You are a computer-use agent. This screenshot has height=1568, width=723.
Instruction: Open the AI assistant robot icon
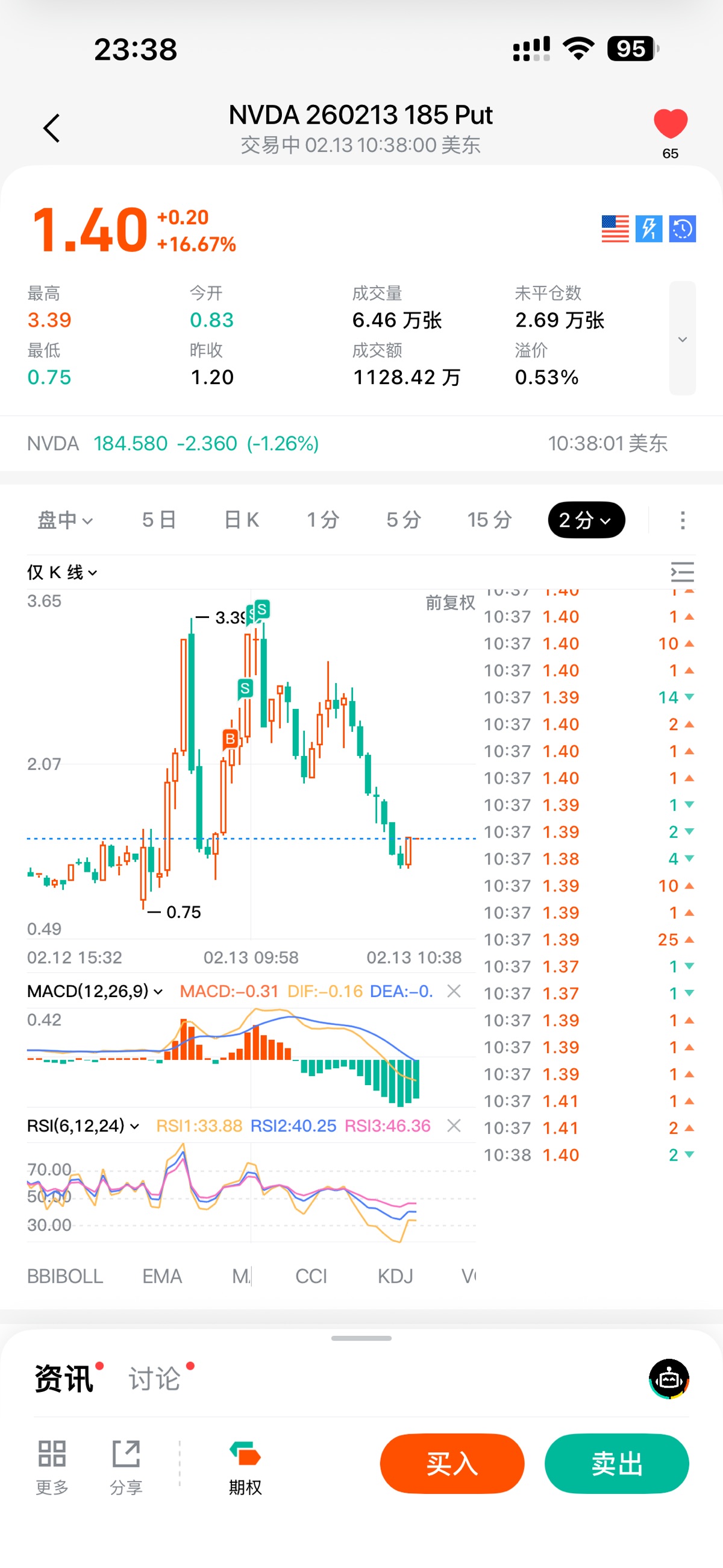669,1379
